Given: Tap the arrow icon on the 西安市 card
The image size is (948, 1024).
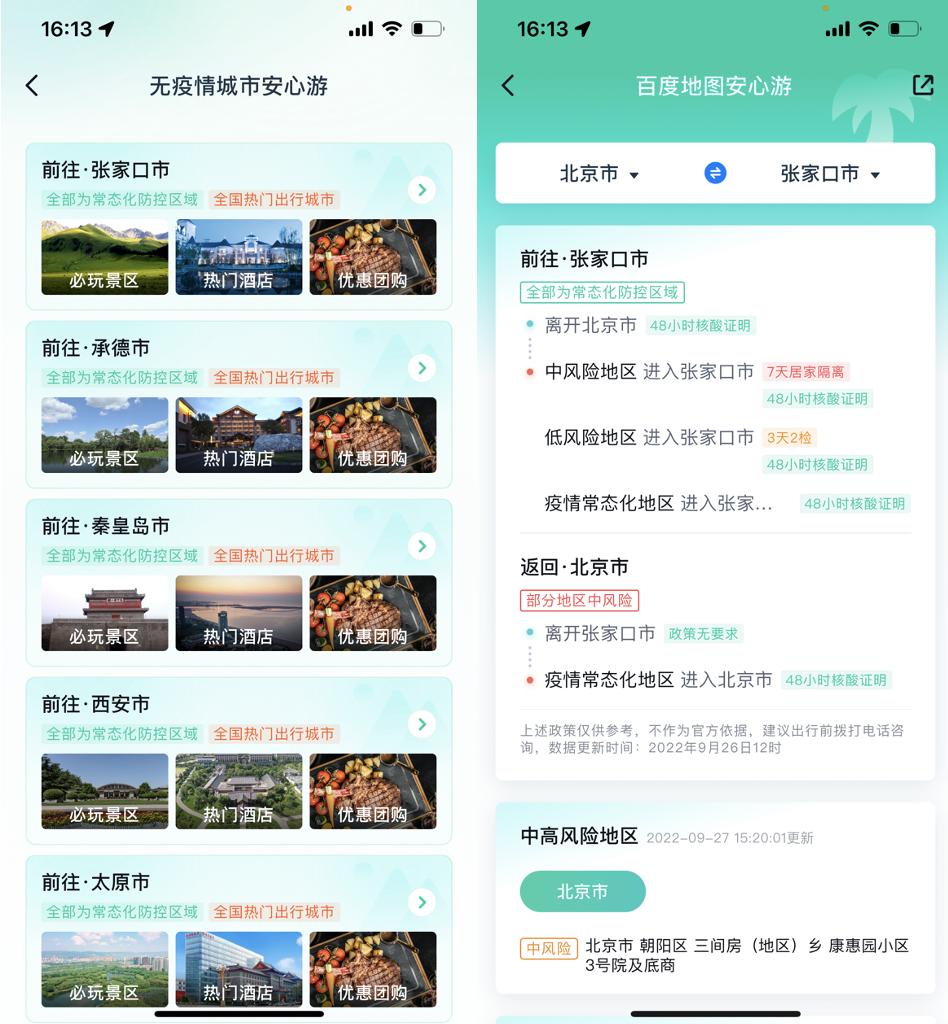Looking at the screenshot, I should pos(422,724).
